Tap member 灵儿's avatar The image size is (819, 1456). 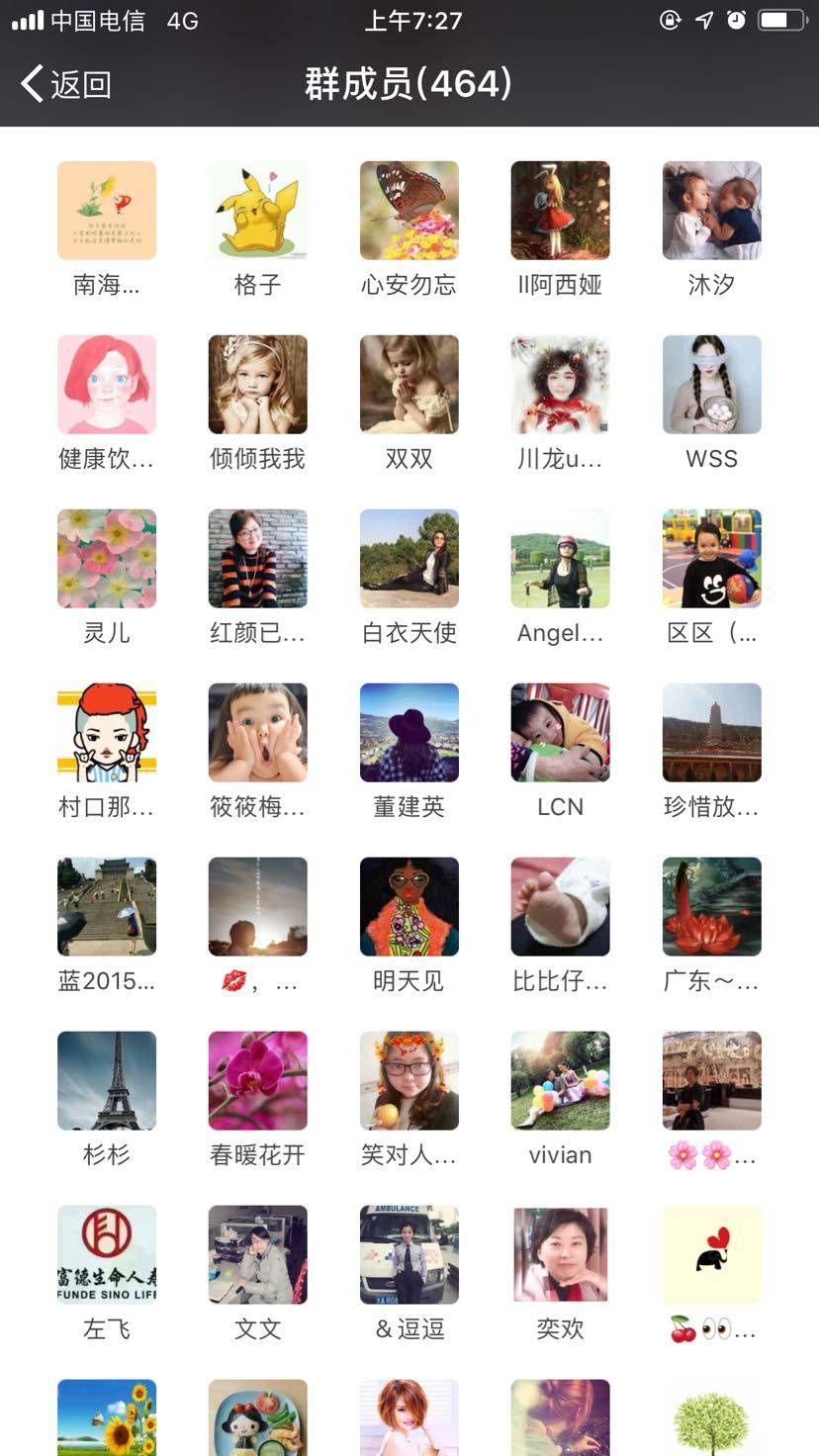(107, 559)
